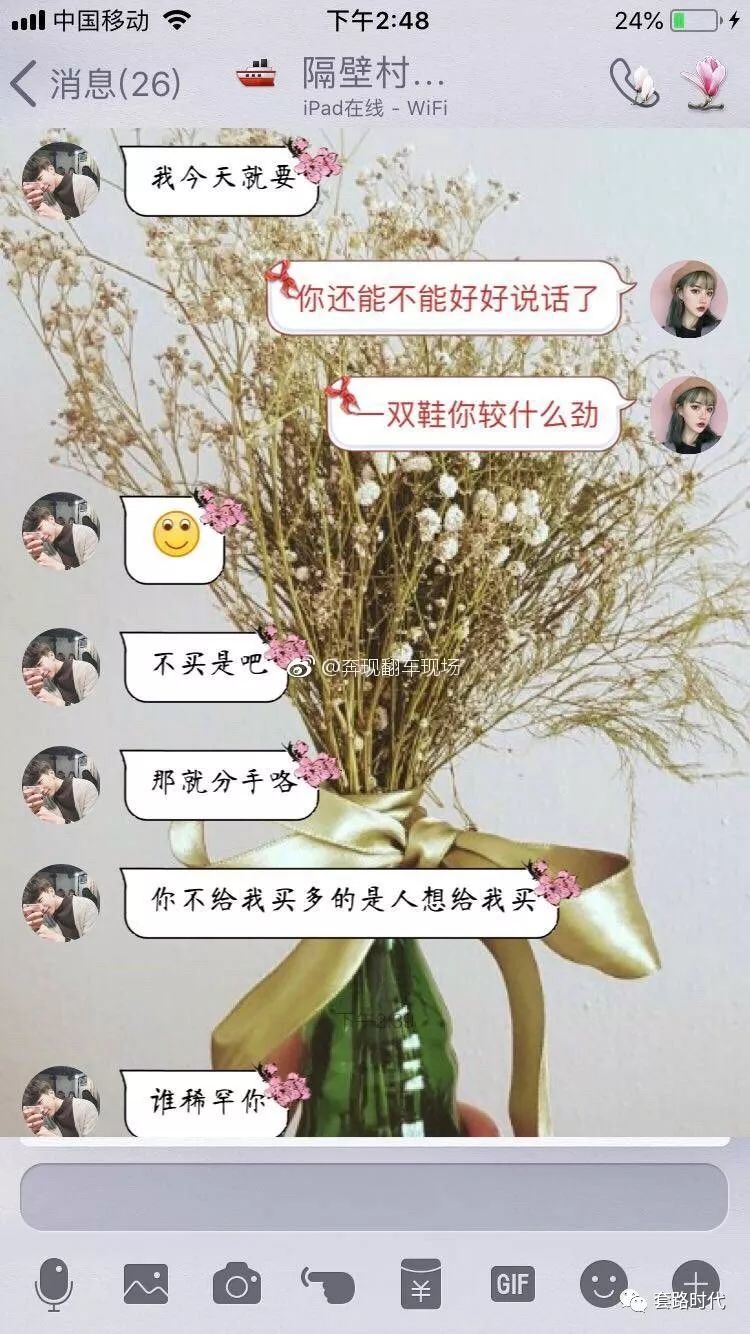
Task: Open the camera to take a photo
Action: 237,1284
